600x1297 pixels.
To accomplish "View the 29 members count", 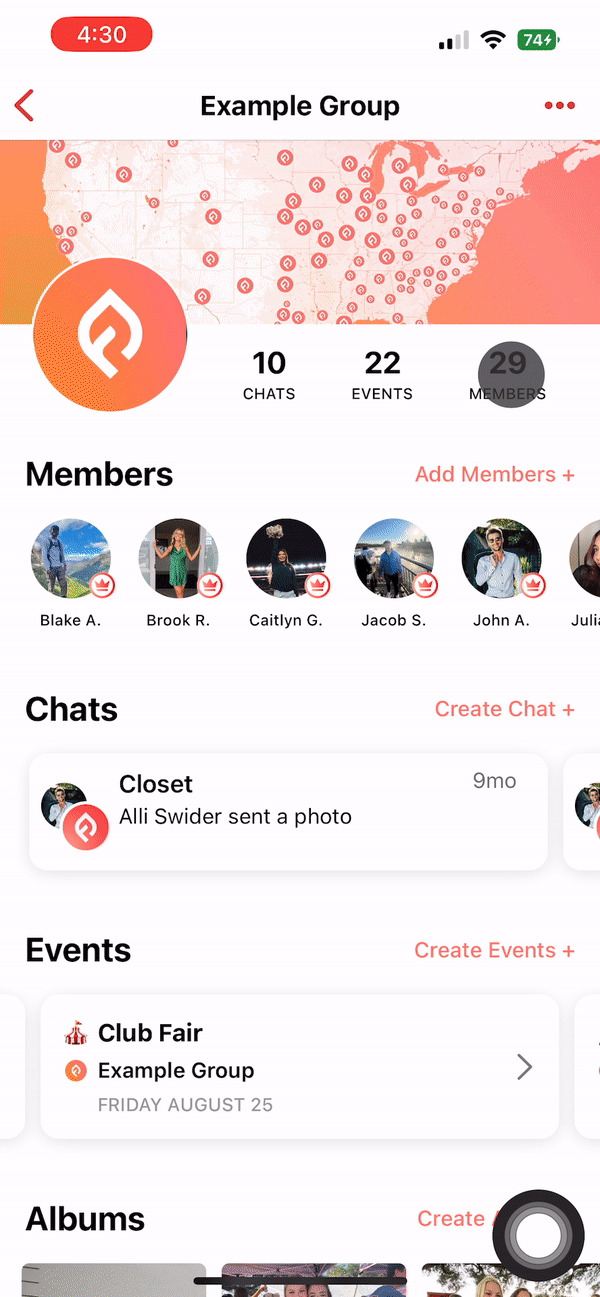I will pyautogui.click(x=508, y=375).
